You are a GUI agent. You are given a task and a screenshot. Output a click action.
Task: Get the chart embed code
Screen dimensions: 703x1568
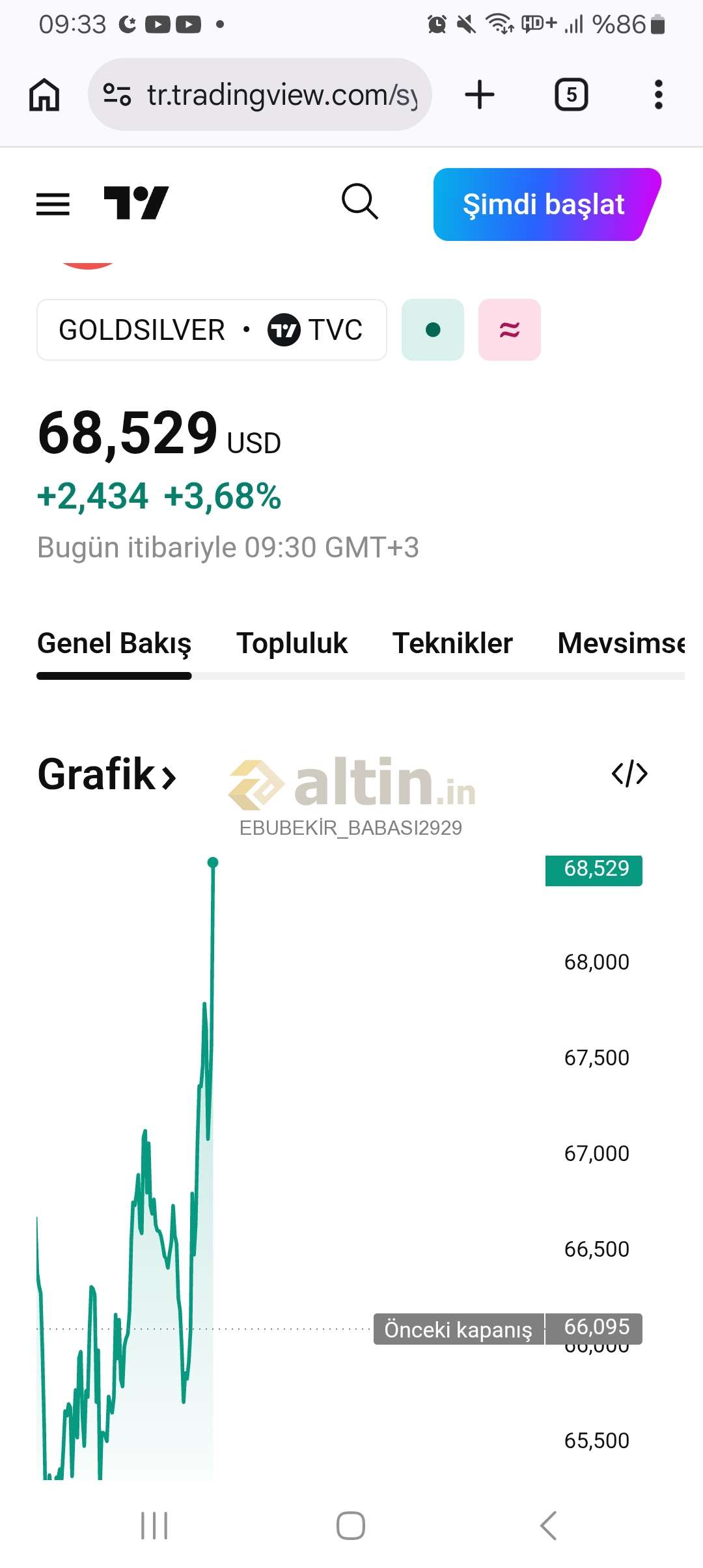(629, 774)
